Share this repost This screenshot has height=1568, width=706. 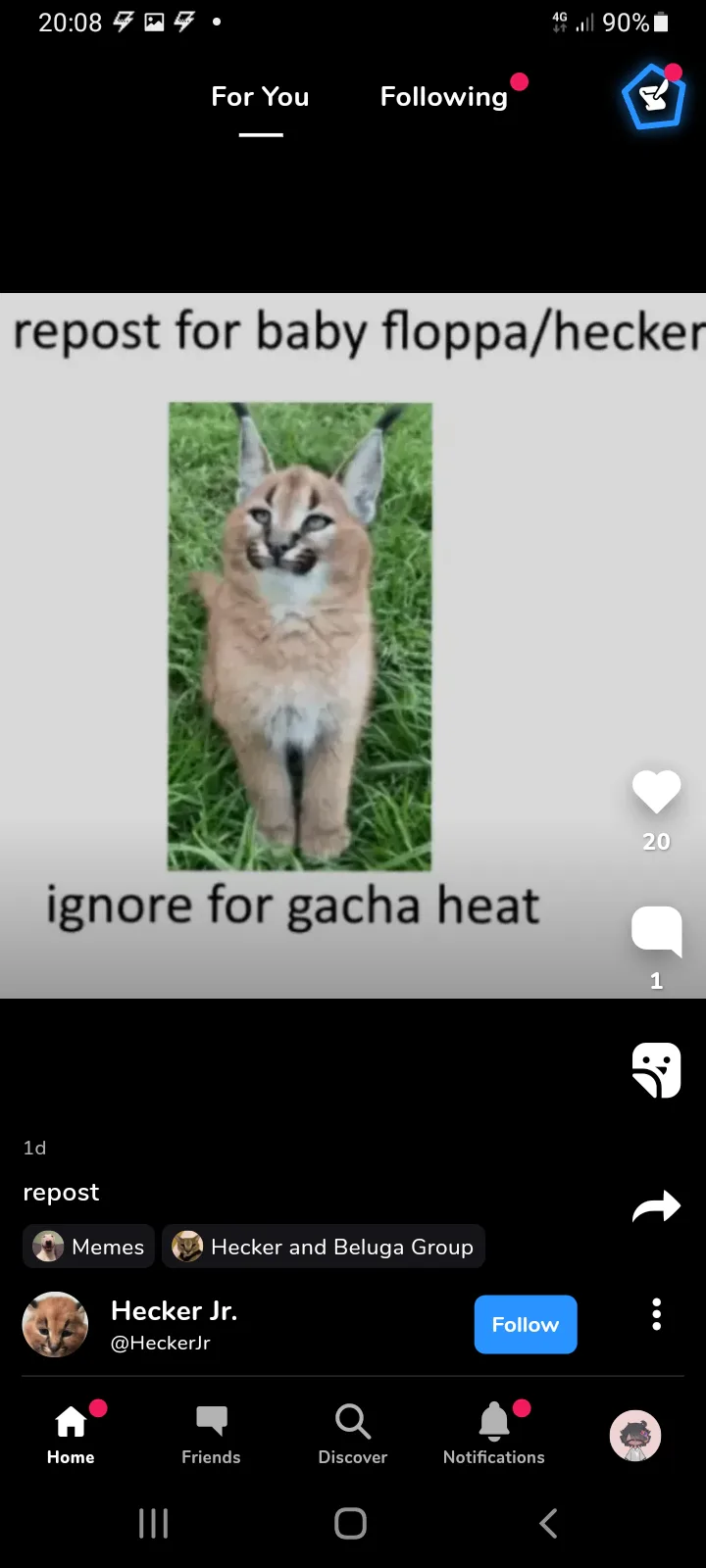point(656,1206)
